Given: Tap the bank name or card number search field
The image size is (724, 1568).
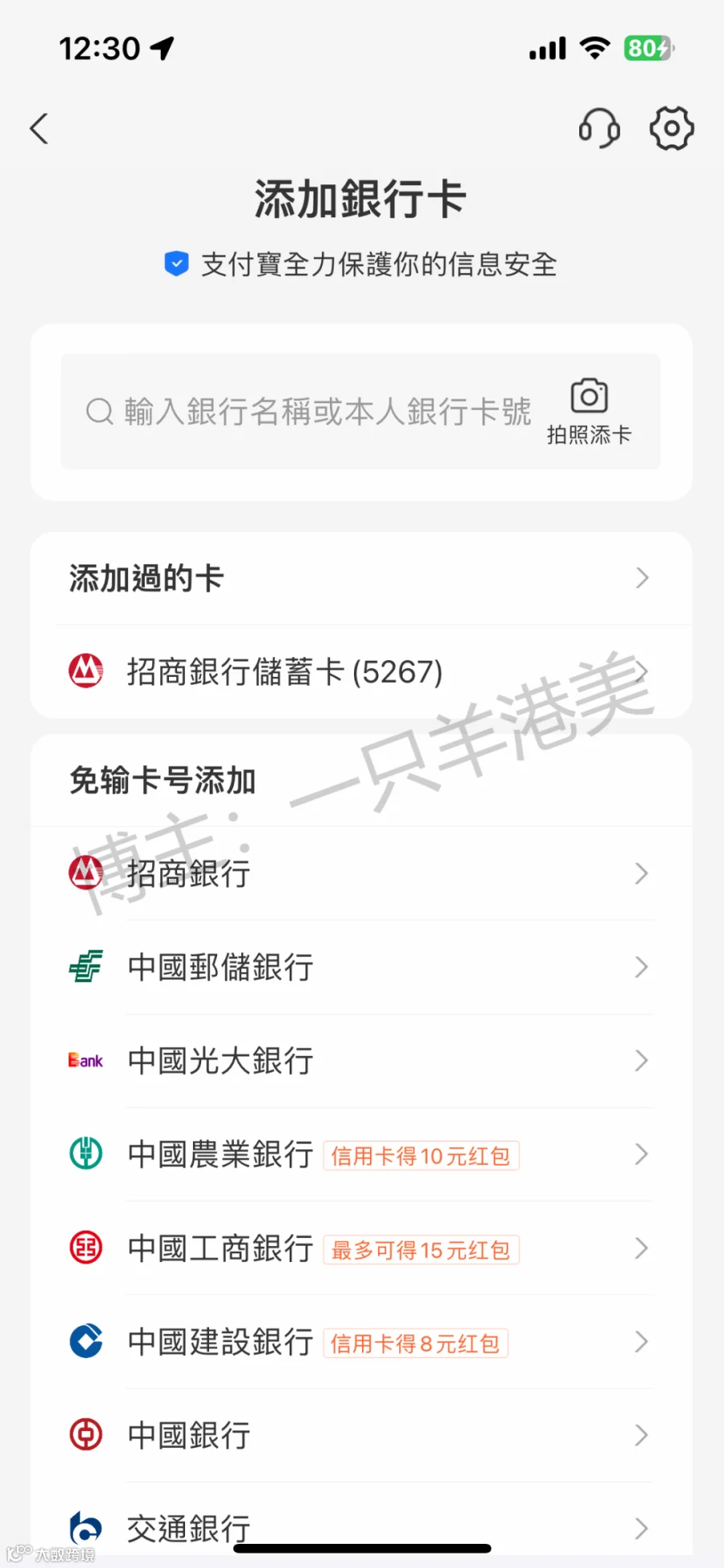Looking at the screenshot, I should coord(308,411).
